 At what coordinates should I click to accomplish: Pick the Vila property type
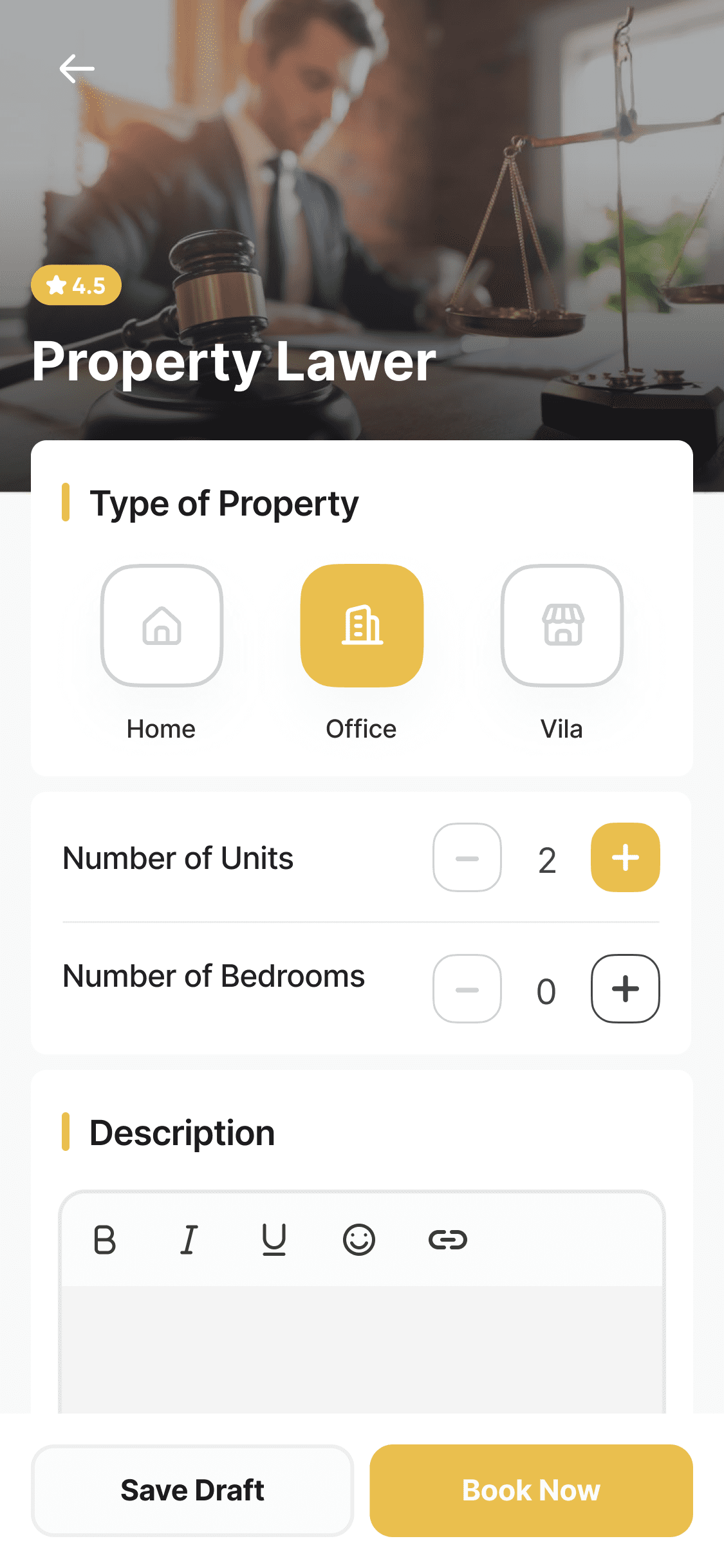[x=562, y=626]
